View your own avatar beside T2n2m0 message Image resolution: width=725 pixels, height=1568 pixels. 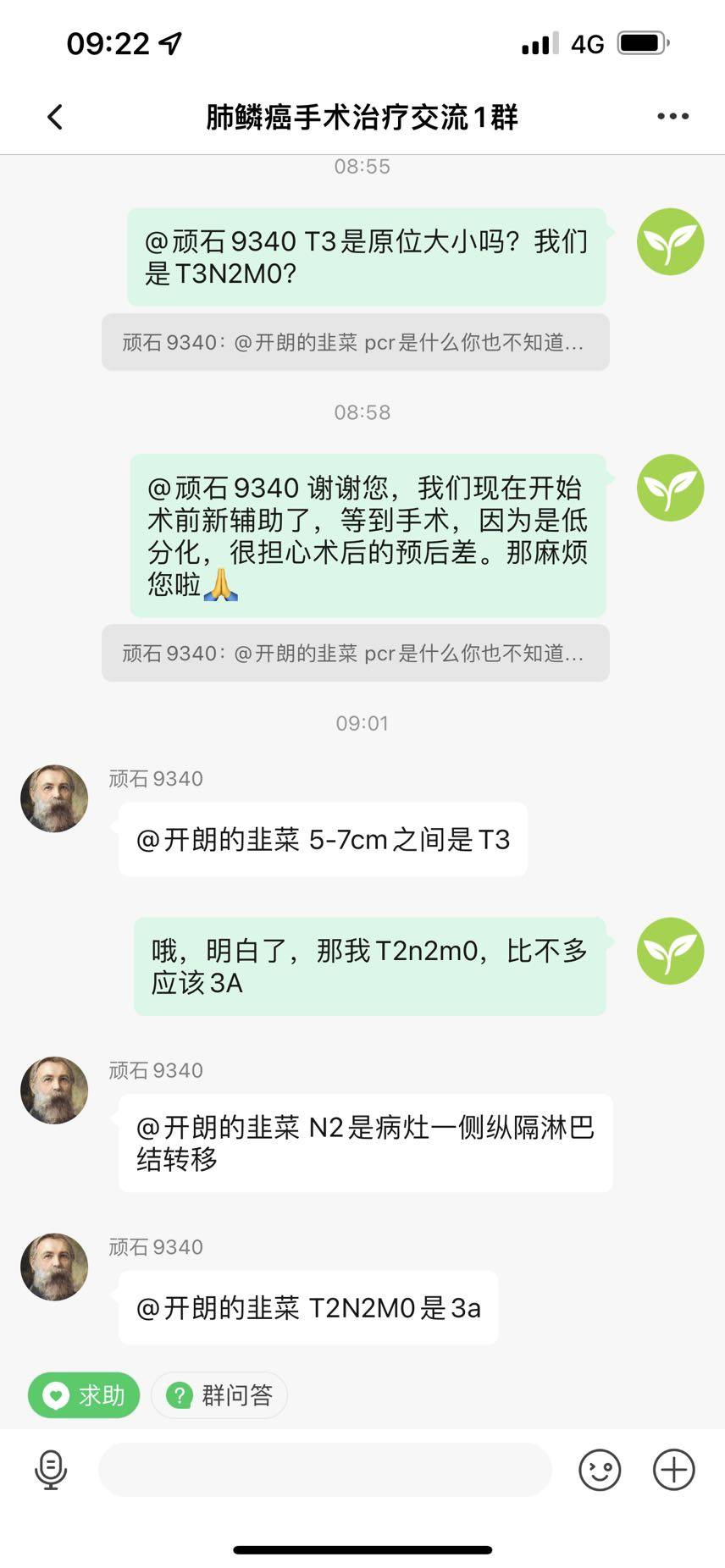point(670,951)
